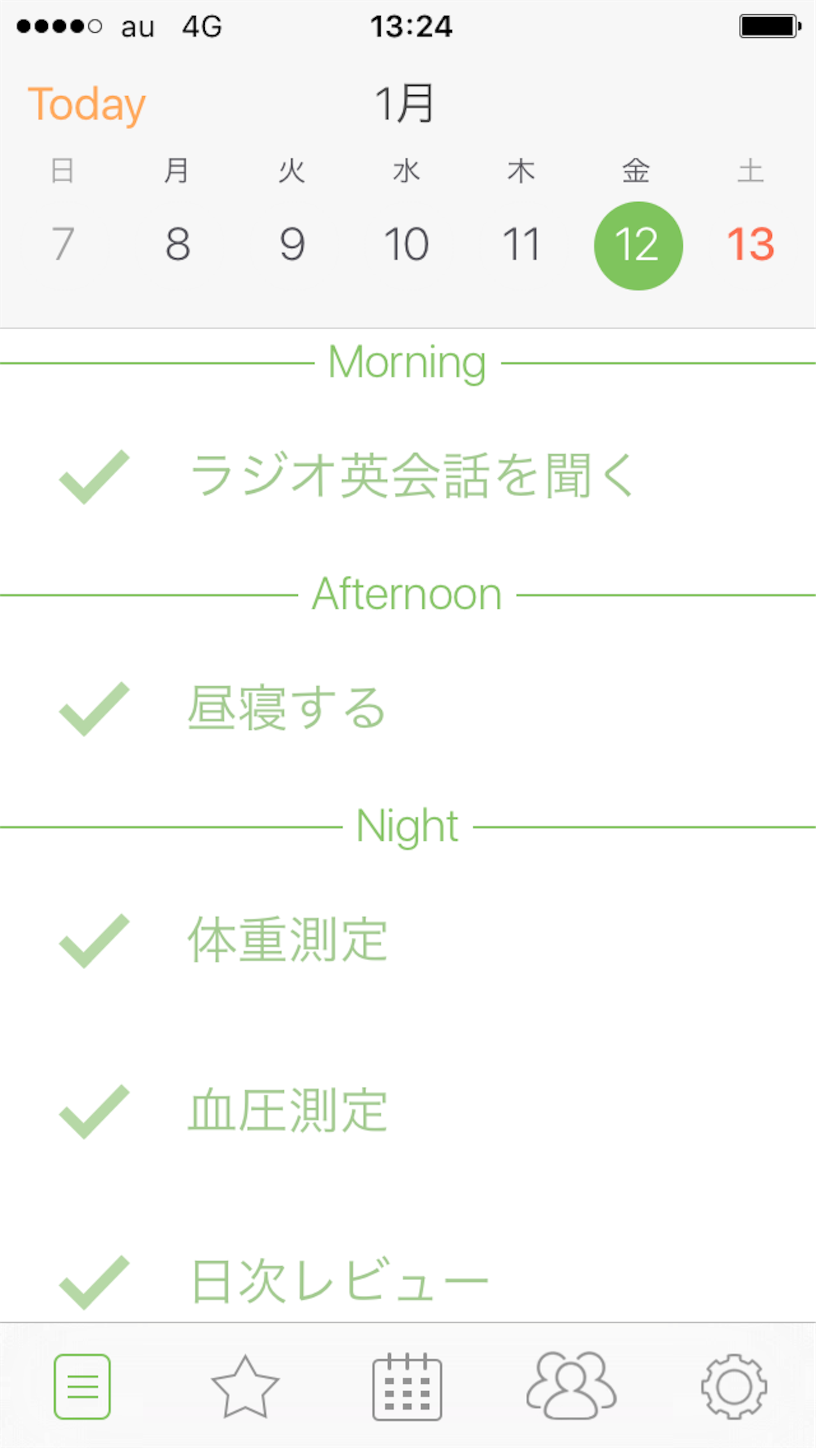This screenshot has width=816, height=1448.
Task: Uncheck ラジオ英会話を聞く habit
Action: (94, 477)
